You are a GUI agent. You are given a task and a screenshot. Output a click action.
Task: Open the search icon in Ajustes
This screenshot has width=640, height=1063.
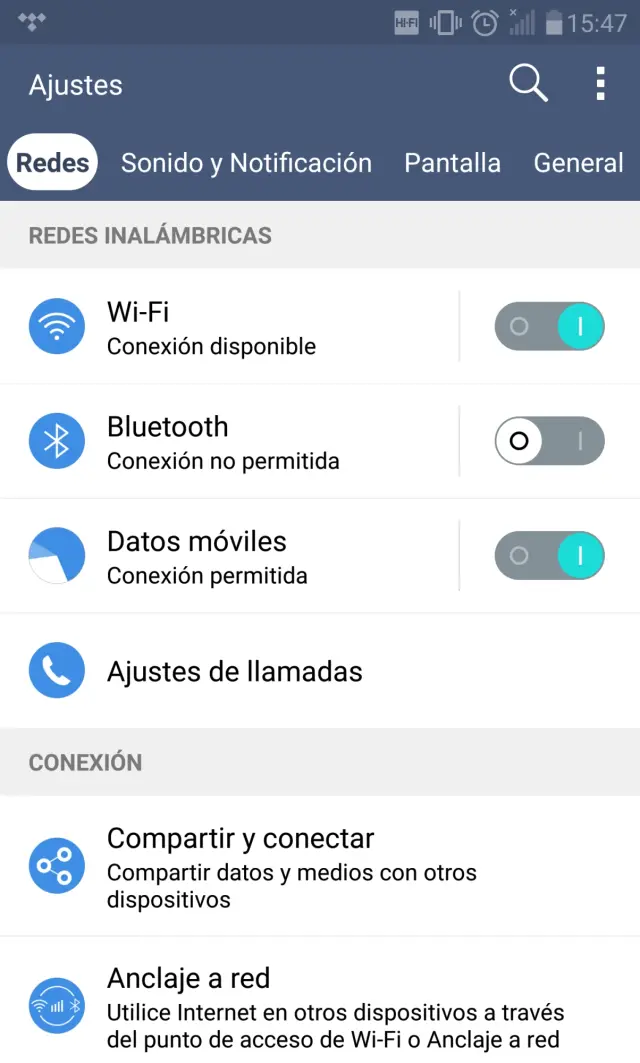coord(528,84)
